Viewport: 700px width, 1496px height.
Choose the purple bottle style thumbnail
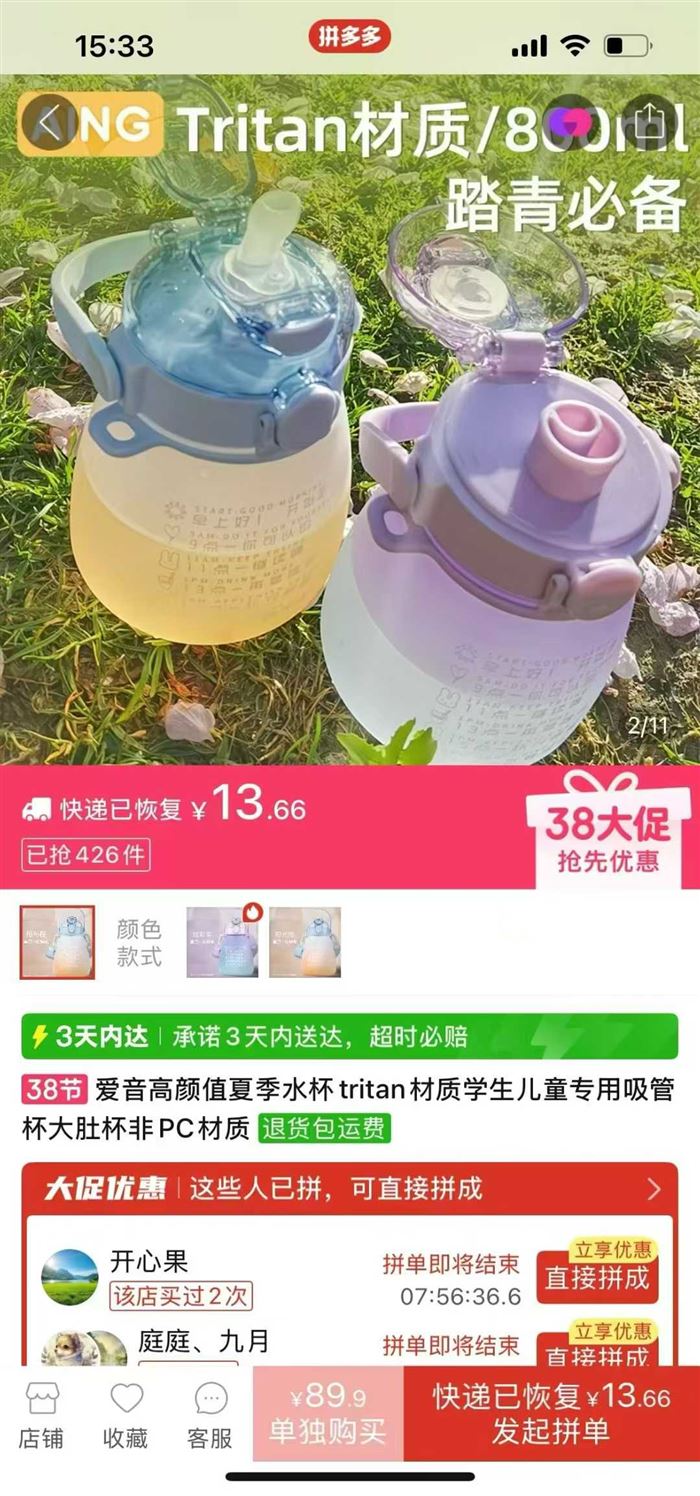coord(223,942)
